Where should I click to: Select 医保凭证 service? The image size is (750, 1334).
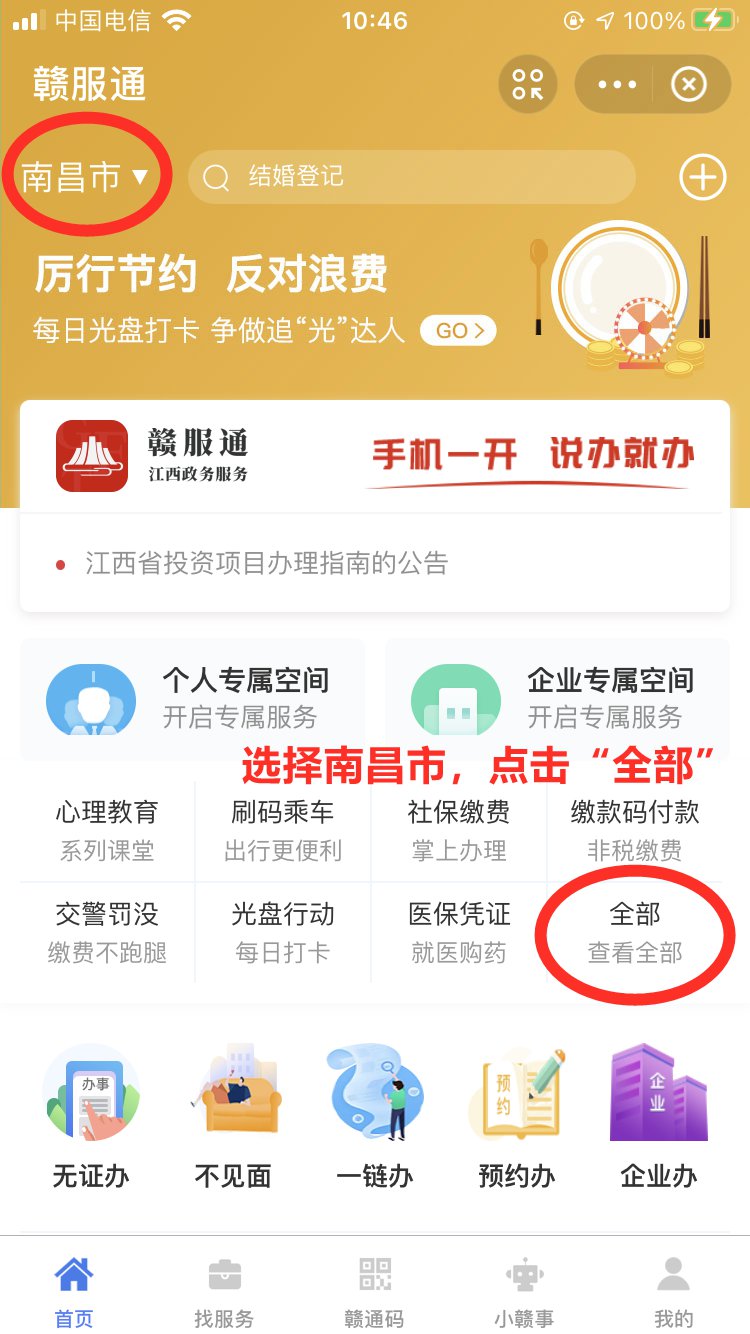(x=459, y=932)
